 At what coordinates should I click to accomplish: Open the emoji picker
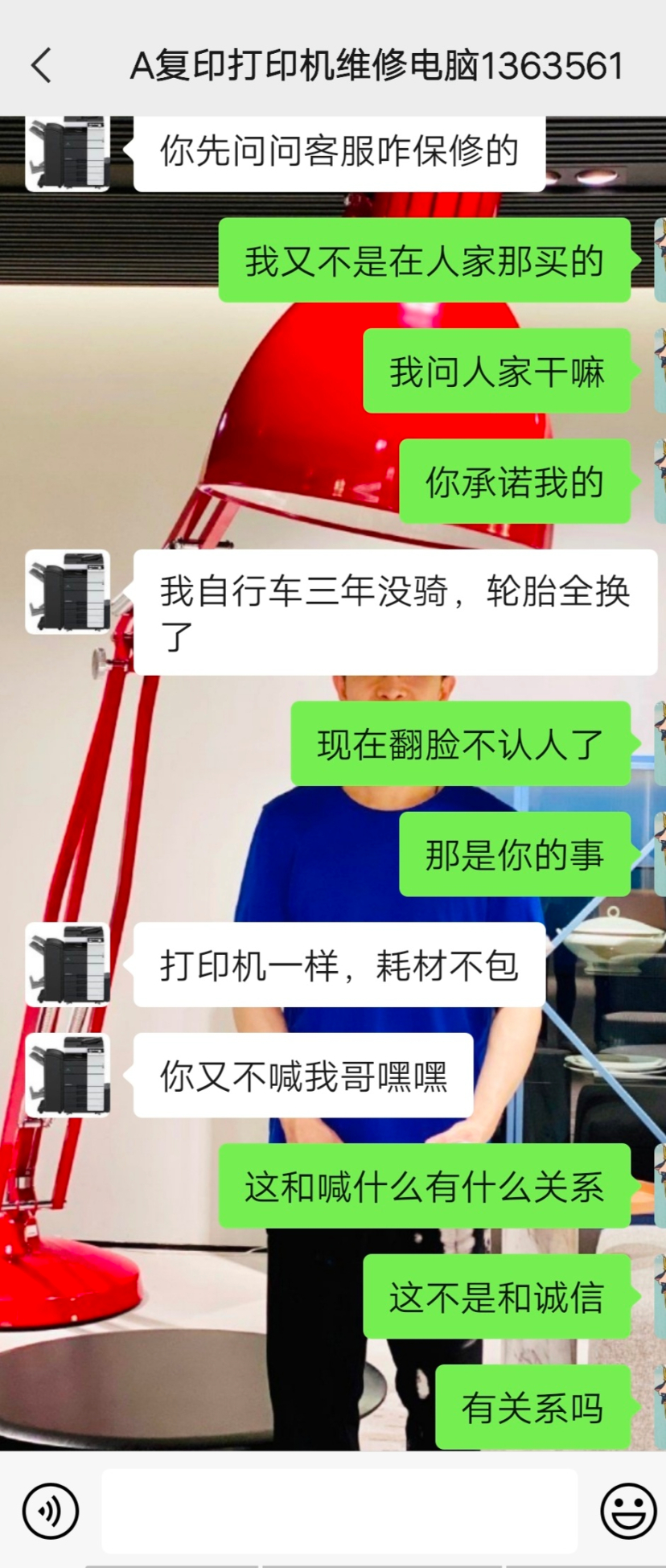tap(628, 1511)
